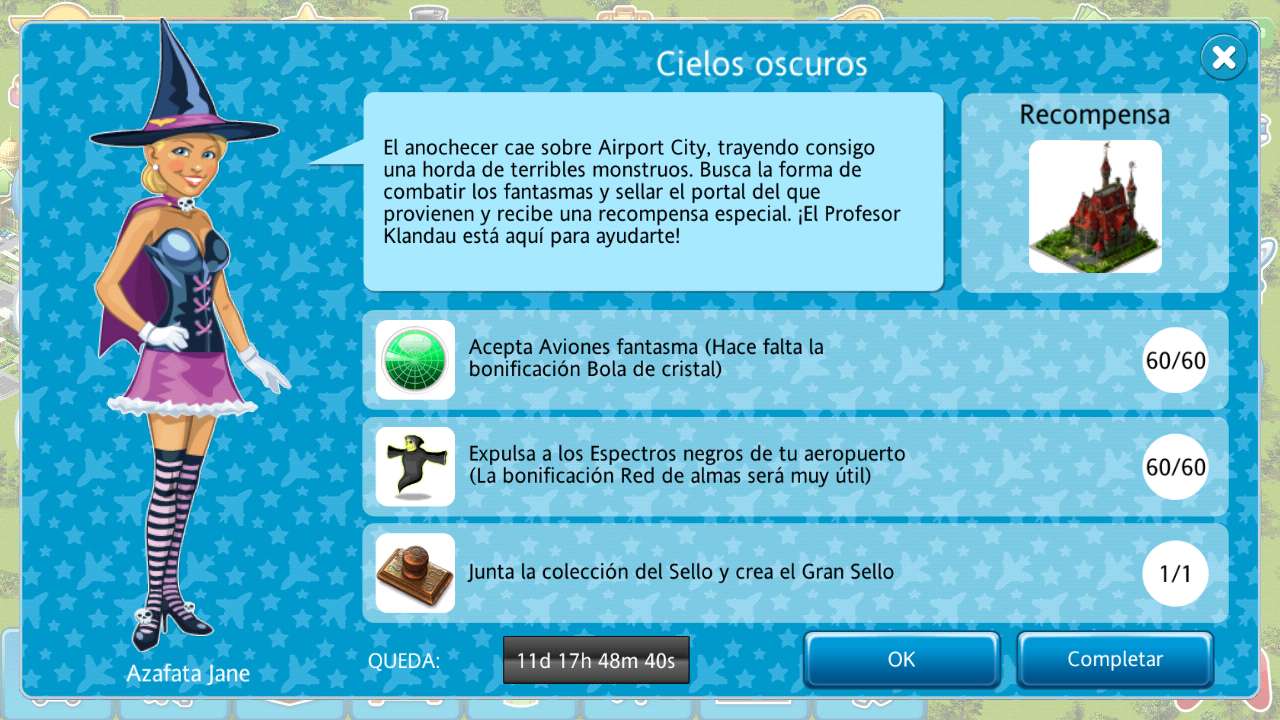
Task: Open the Espectros negros task row
Action: click(794, 466)
